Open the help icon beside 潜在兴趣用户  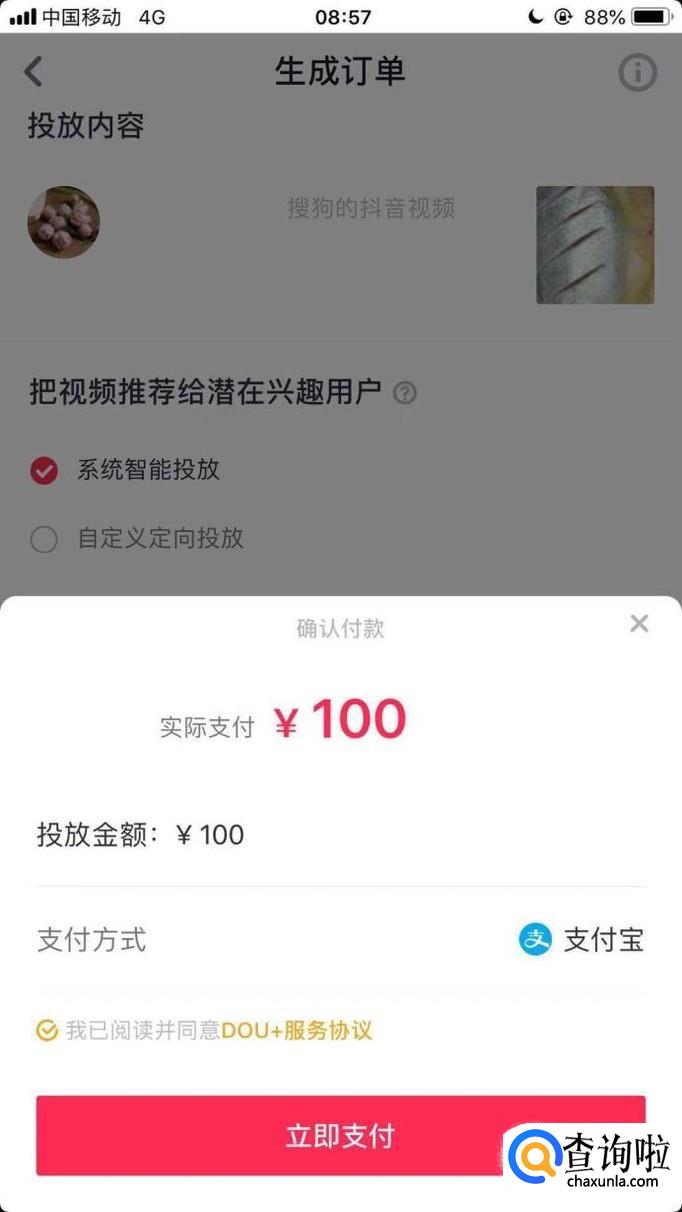tap(405, 393)
